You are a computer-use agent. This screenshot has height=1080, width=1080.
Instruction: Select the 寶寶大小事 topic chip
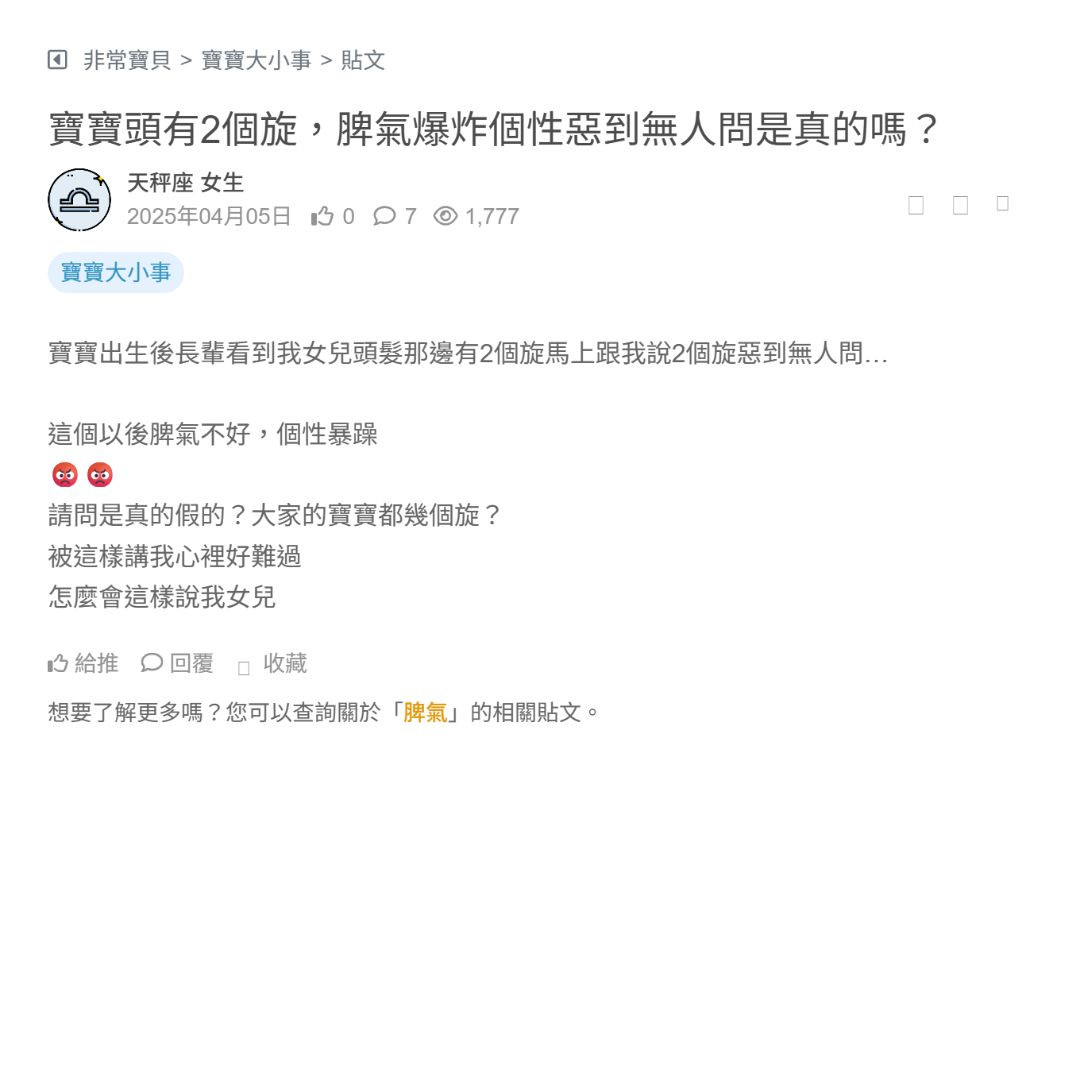(116, 272)
